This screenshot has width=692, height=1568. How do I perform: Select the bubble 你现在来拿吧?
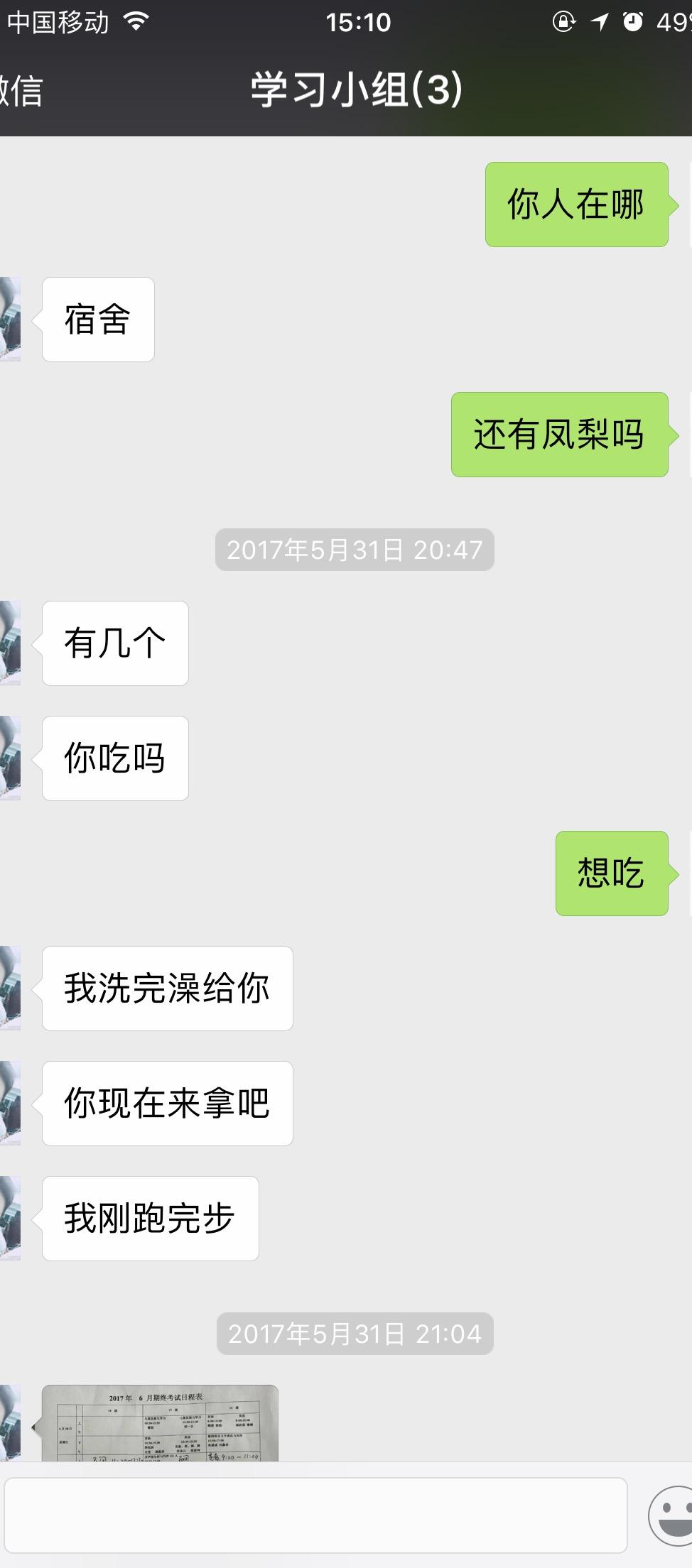[167, 1103]
